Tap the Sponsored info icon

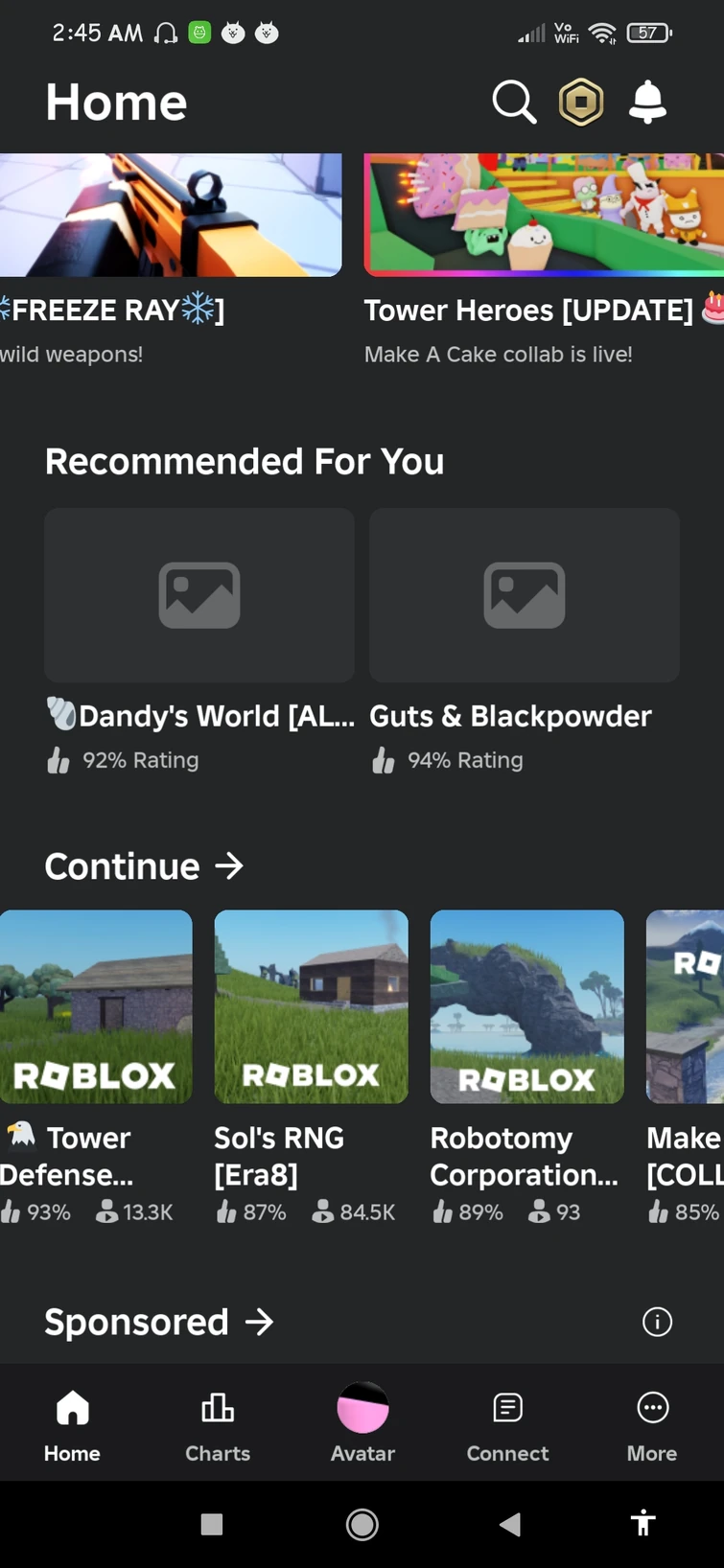(x=657, y=1322)
